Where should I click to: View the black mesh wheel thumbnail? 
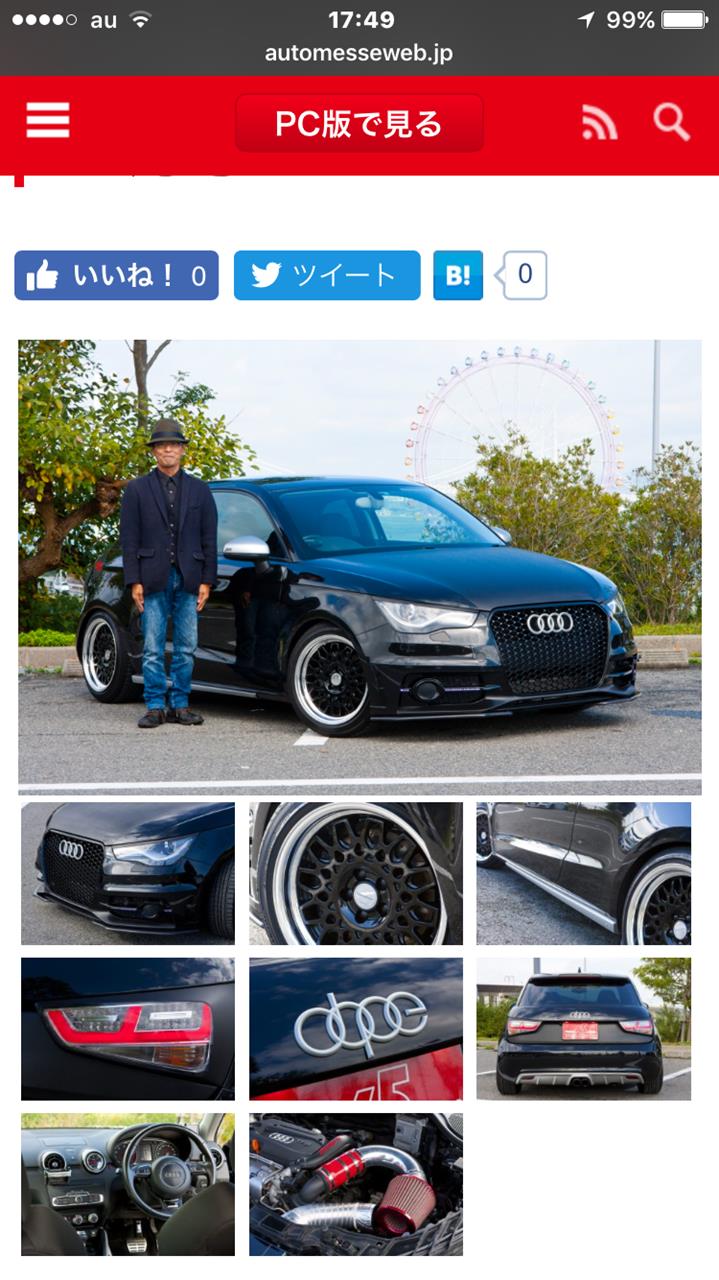(x=356, y=873)
